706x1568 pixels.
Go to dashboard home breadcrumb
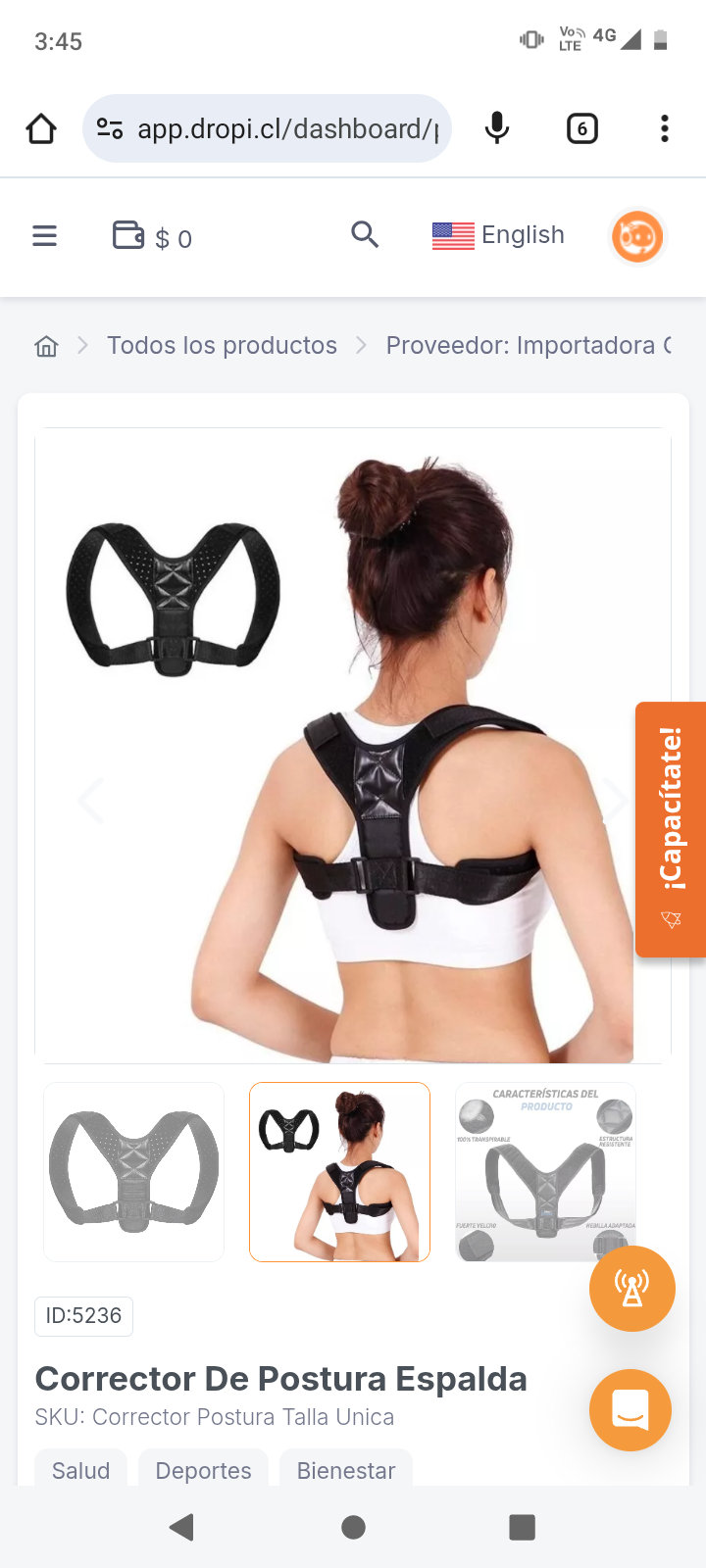(46, 346)
